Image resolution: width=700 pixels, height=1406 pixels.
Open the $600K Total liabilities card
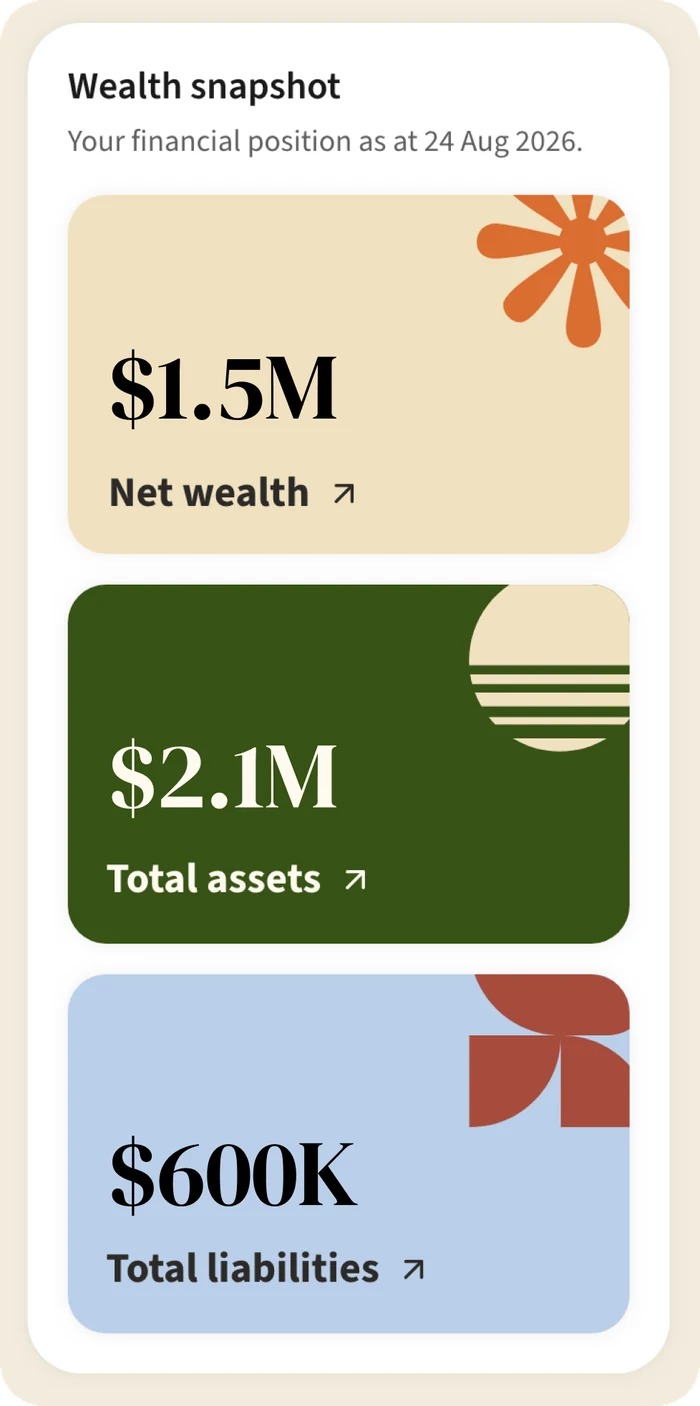click(348, 1153)
